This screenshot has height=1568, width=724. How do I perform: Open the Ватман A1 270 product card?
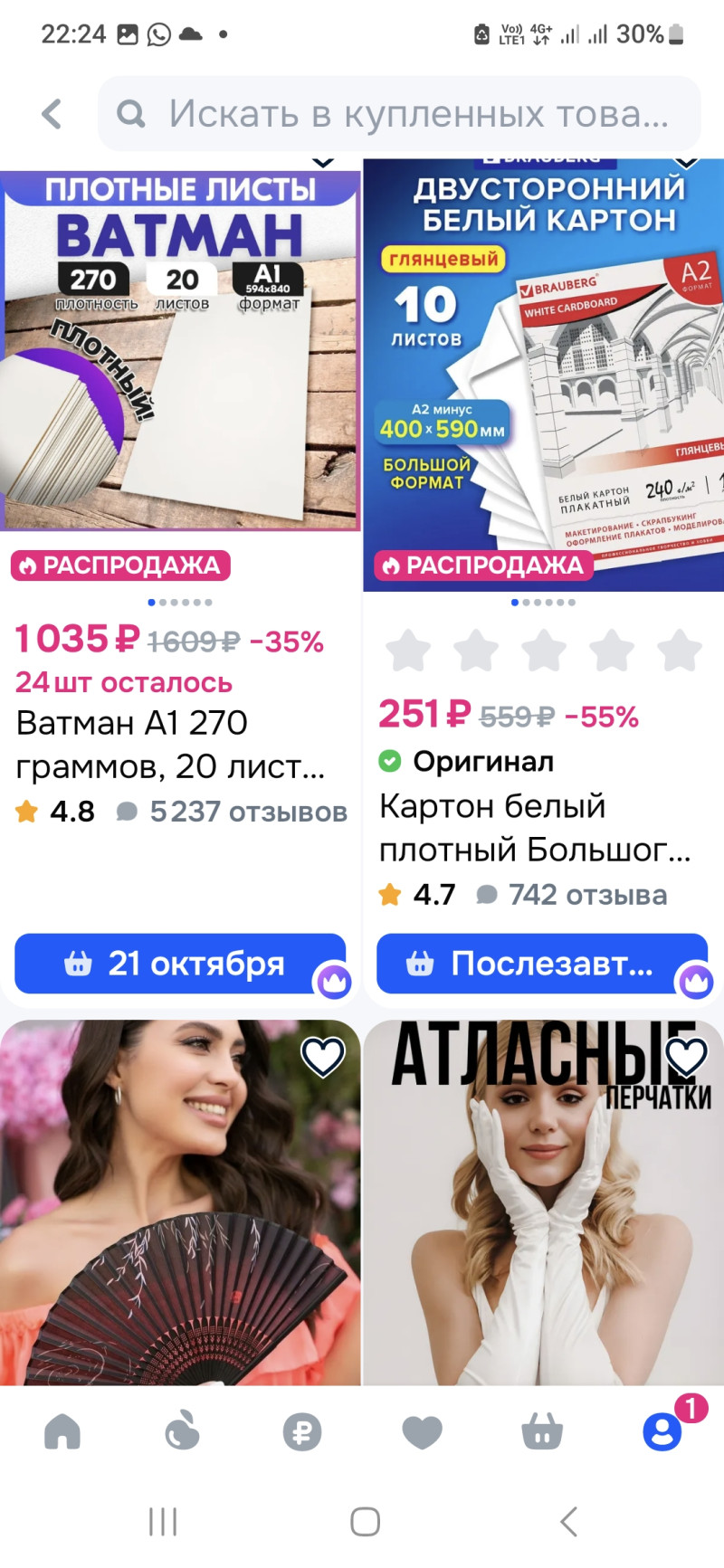[x=180, y=348]
